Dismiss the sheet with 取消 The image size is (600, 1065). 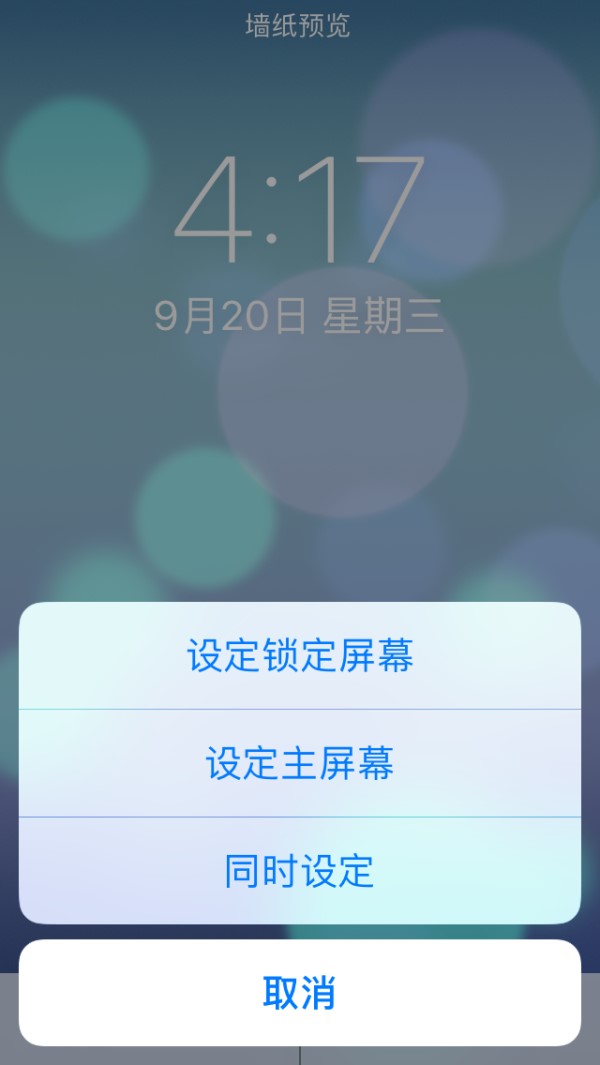(x=300, y=993)
